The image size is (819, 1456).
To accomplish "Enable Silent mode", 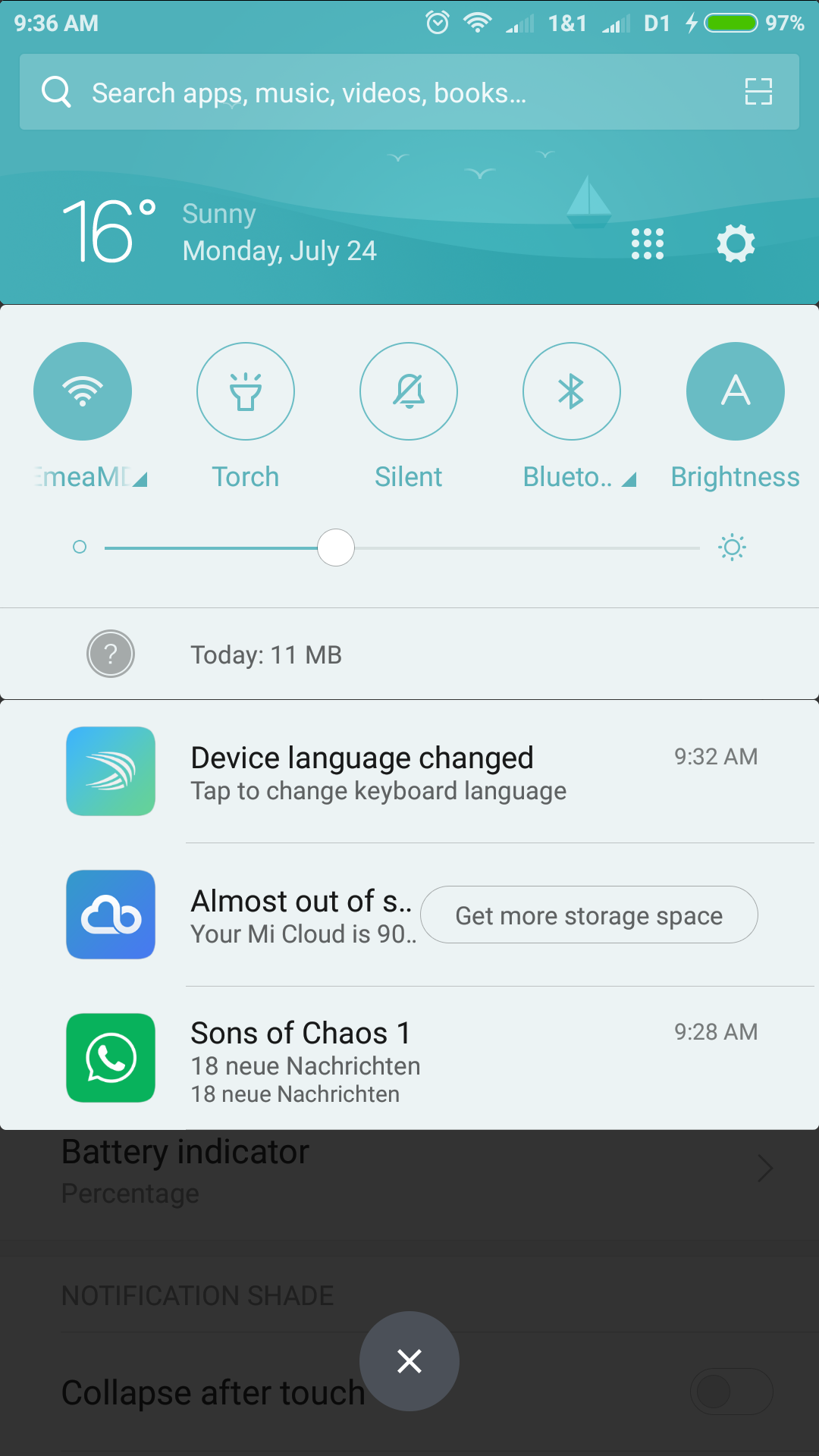I will coord(409,391).
